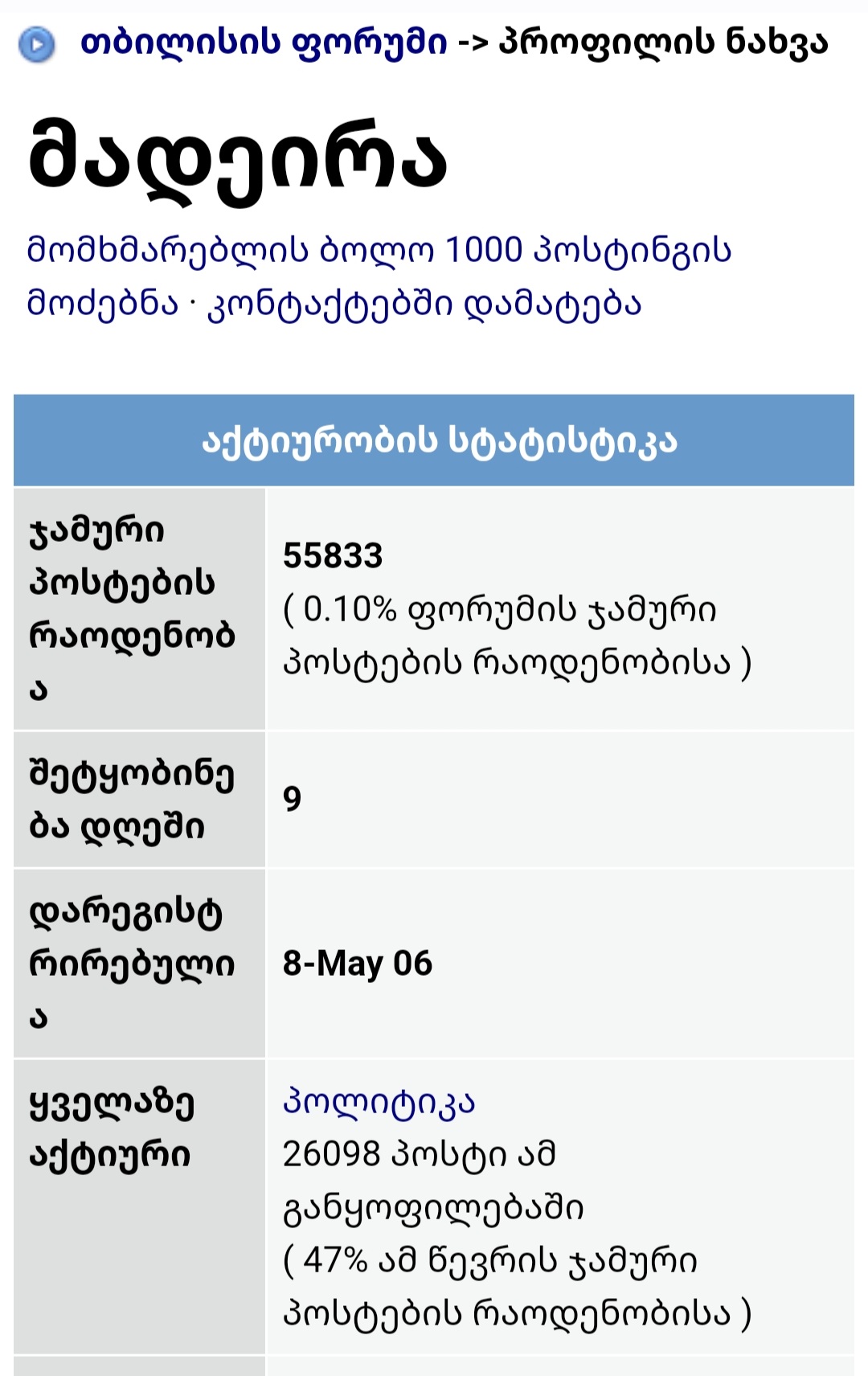The height and width of the screenshot is (1376, 868).
Task: Open the პოლიტიკა forum section link
Action: [379, 1103]
